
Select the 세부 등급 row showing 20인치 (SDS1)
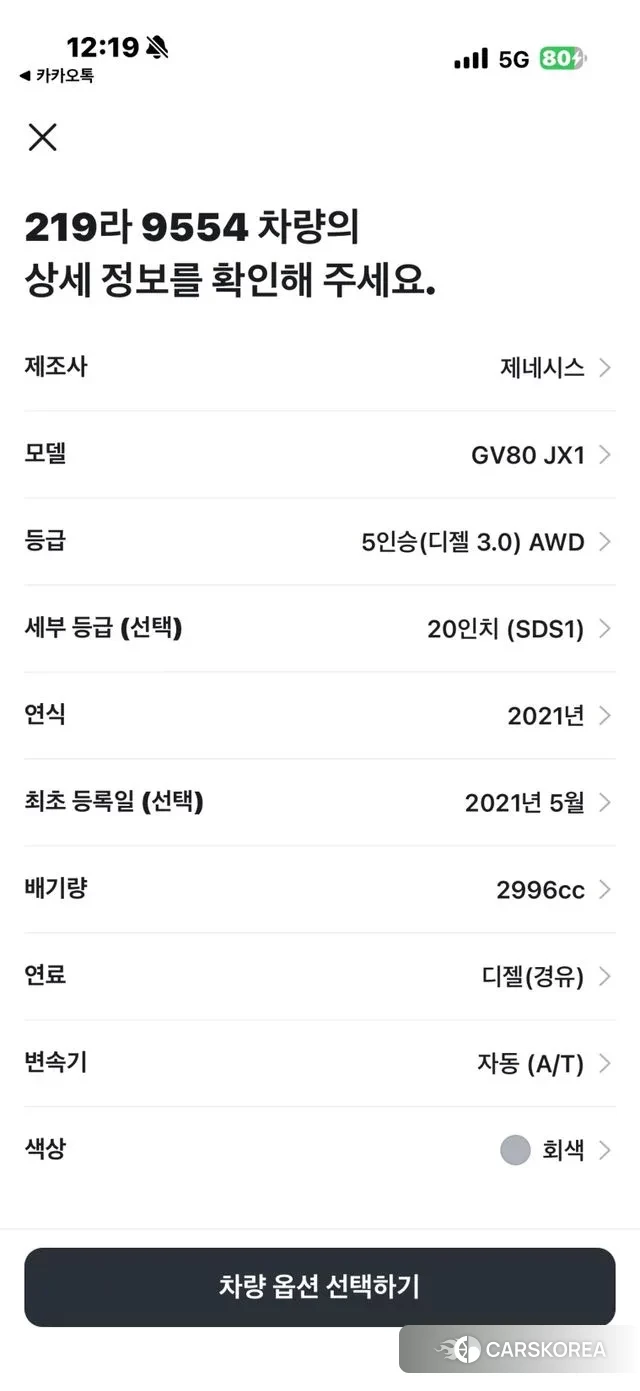tap(320, 629)
